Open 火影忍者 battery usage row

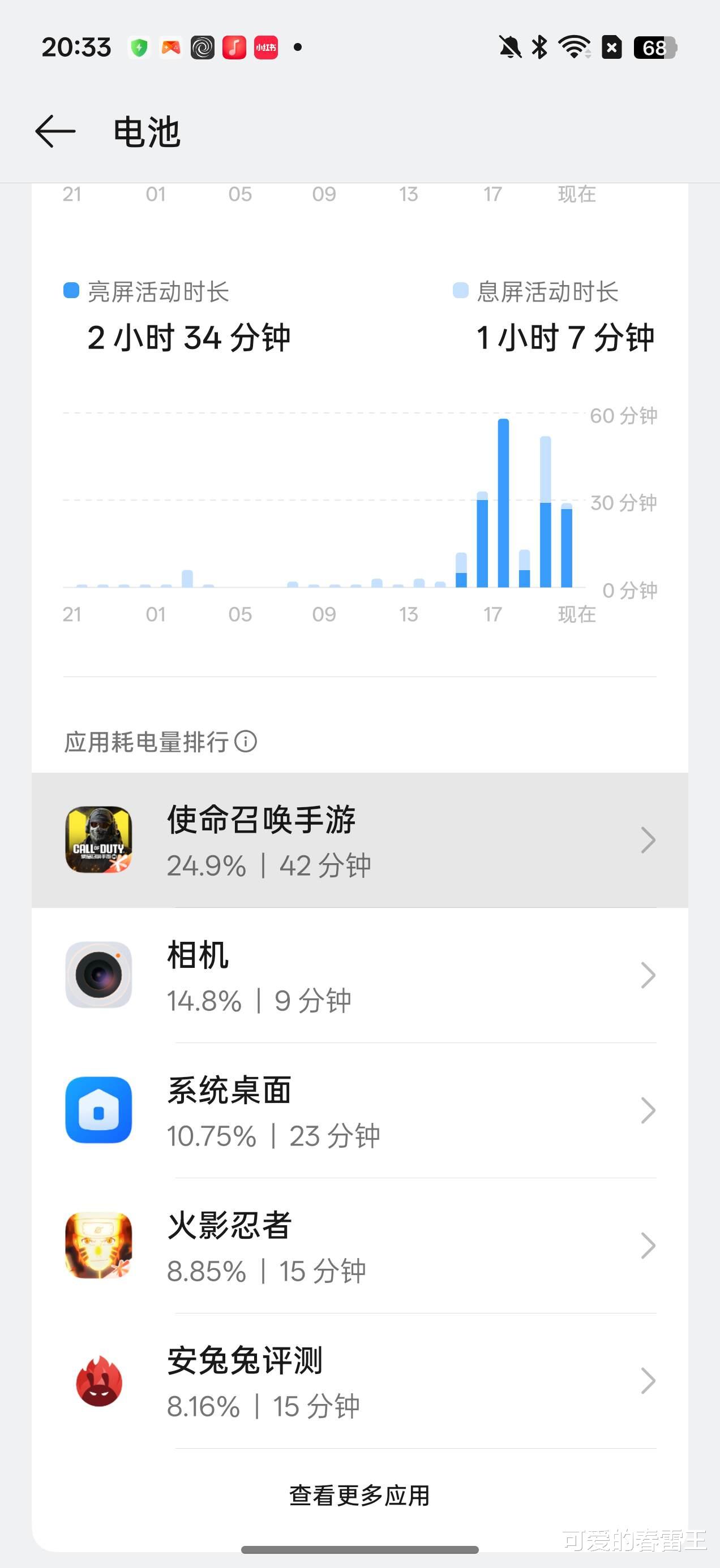(x=359, y=1246)
